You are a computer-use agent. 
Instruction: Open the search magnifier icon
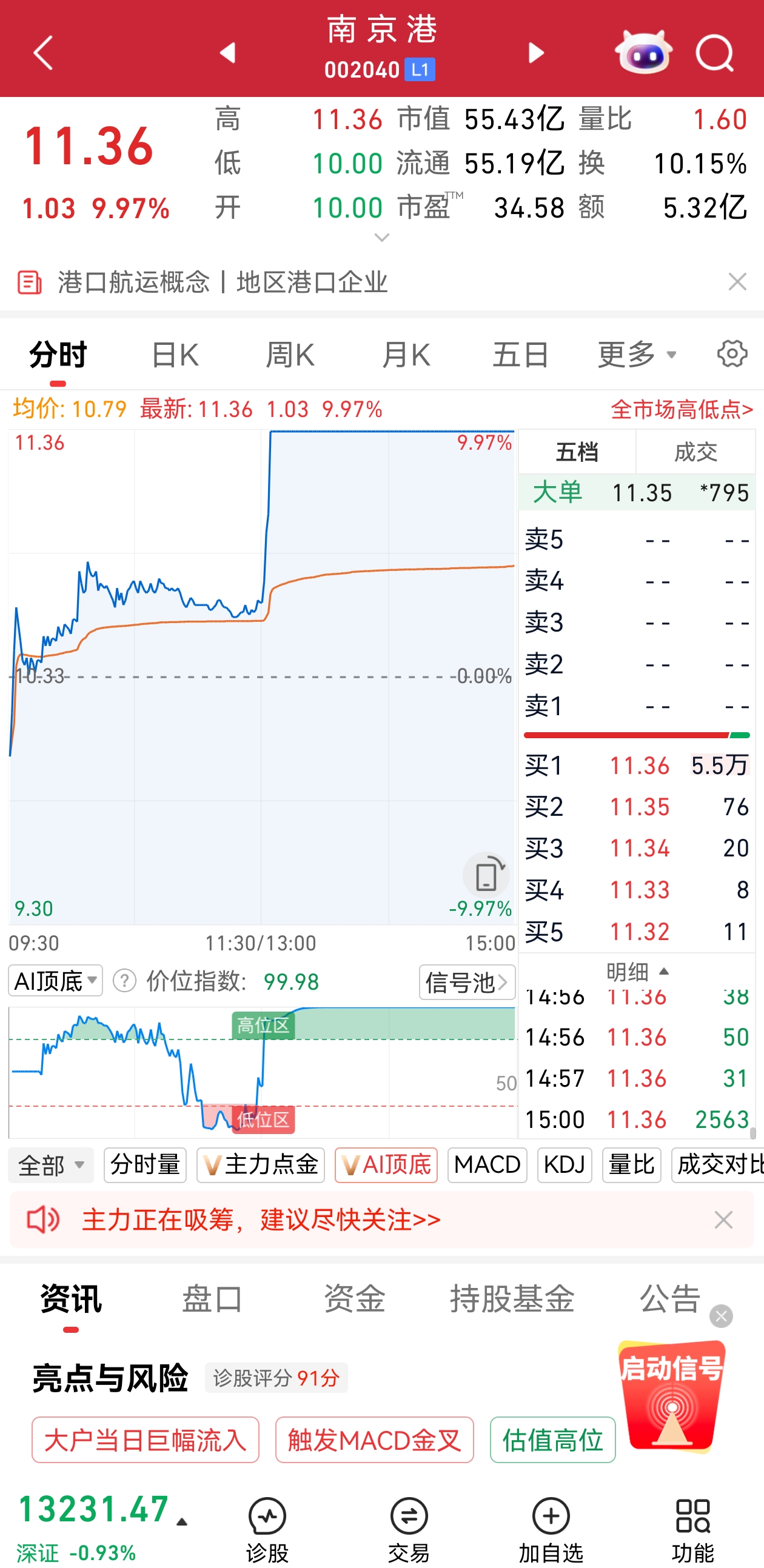click(x=715, y=53)
